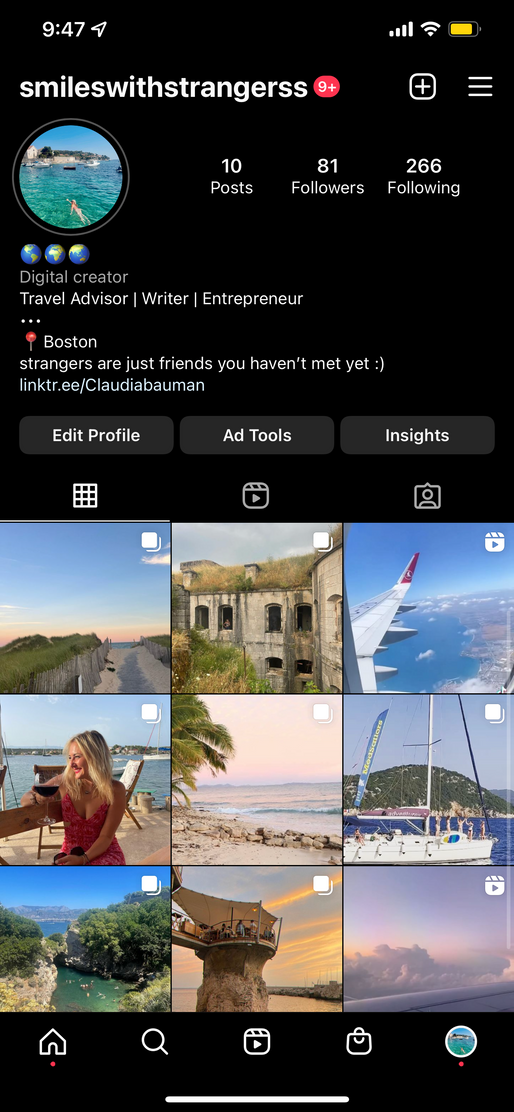Tap the profile picture to view story

71,177
